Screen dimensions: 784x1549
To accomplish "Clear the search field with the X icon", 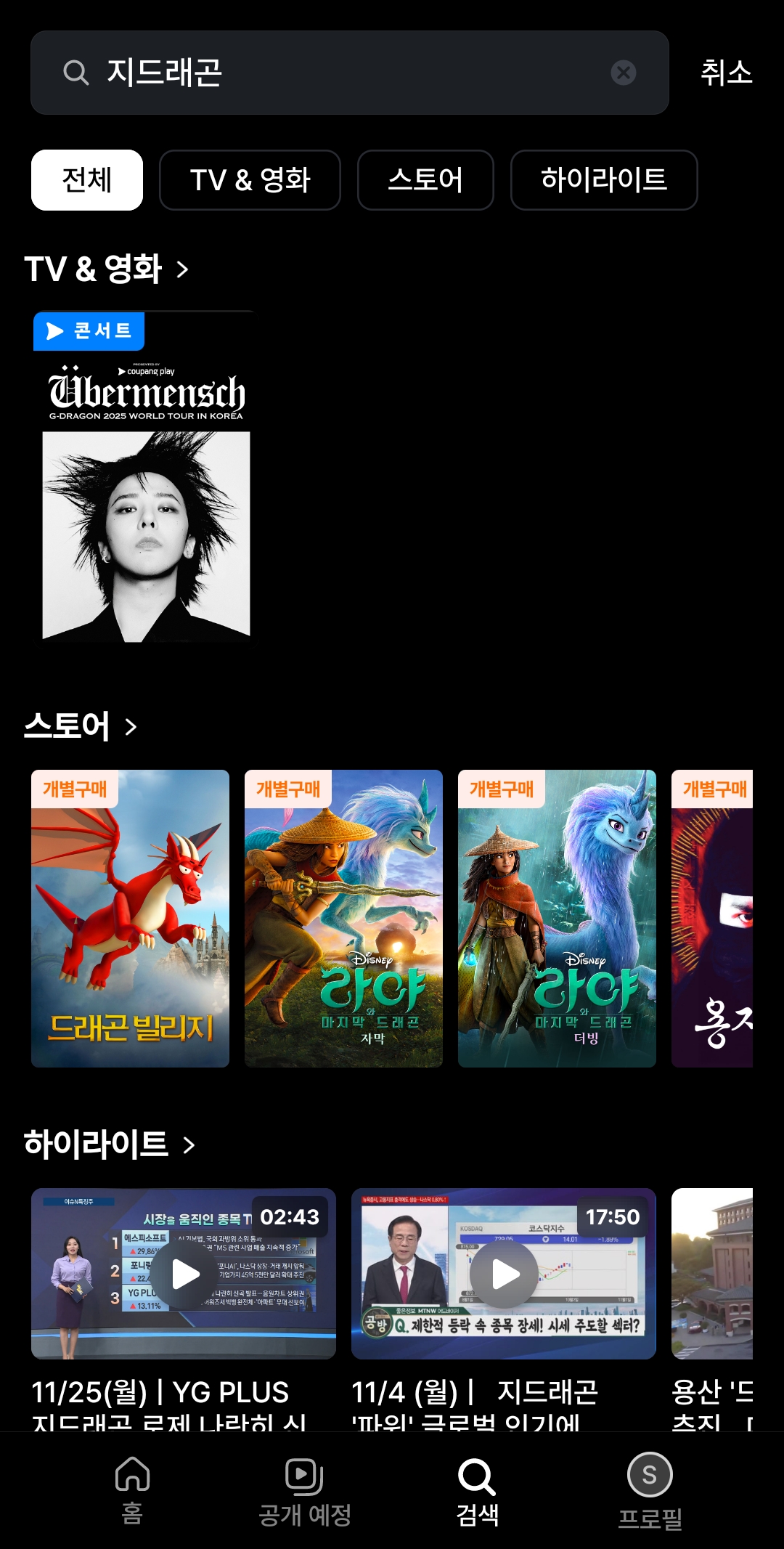I will click(623, 71).
